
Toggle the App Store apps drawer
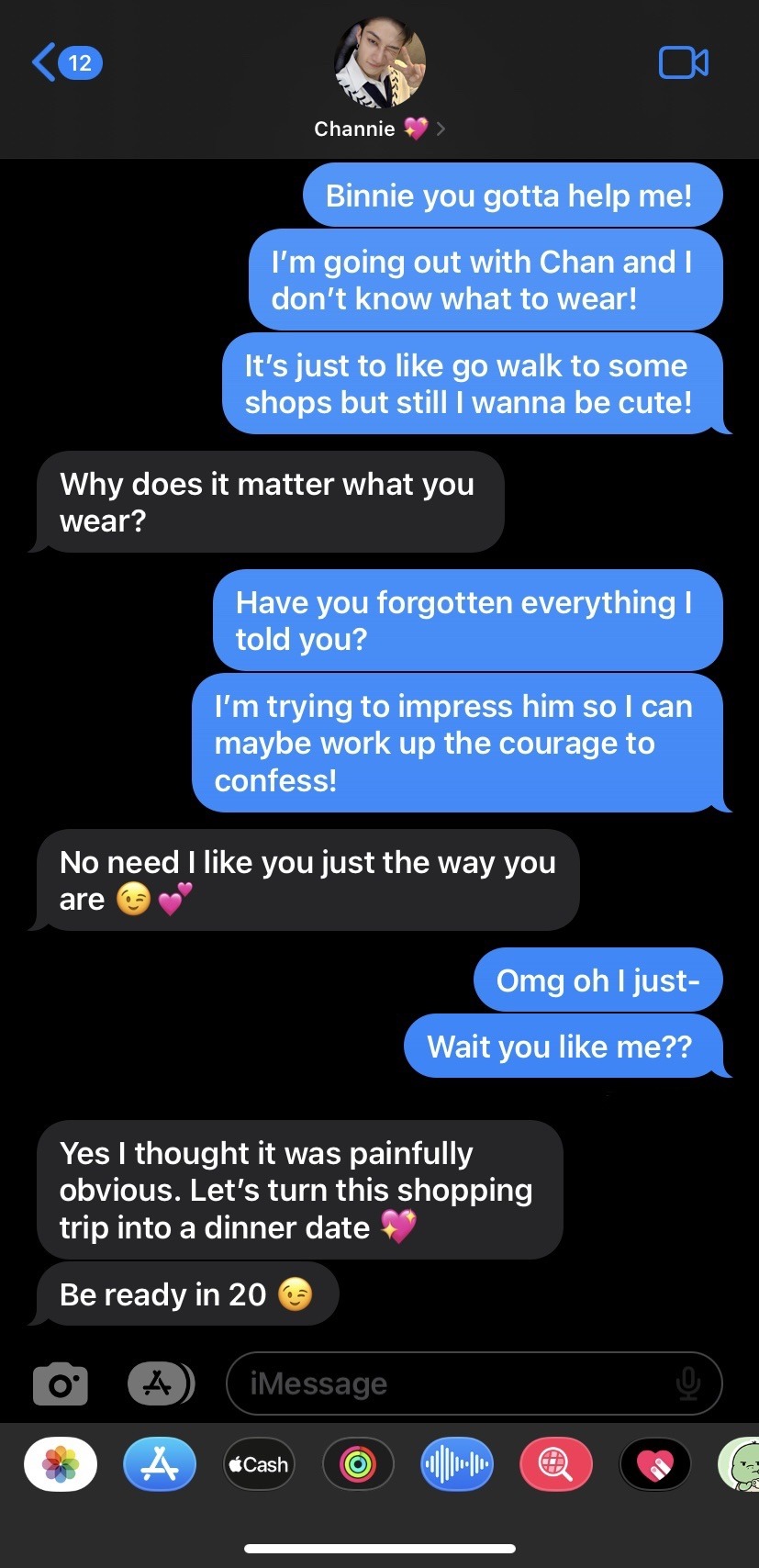pos(159,1383)
